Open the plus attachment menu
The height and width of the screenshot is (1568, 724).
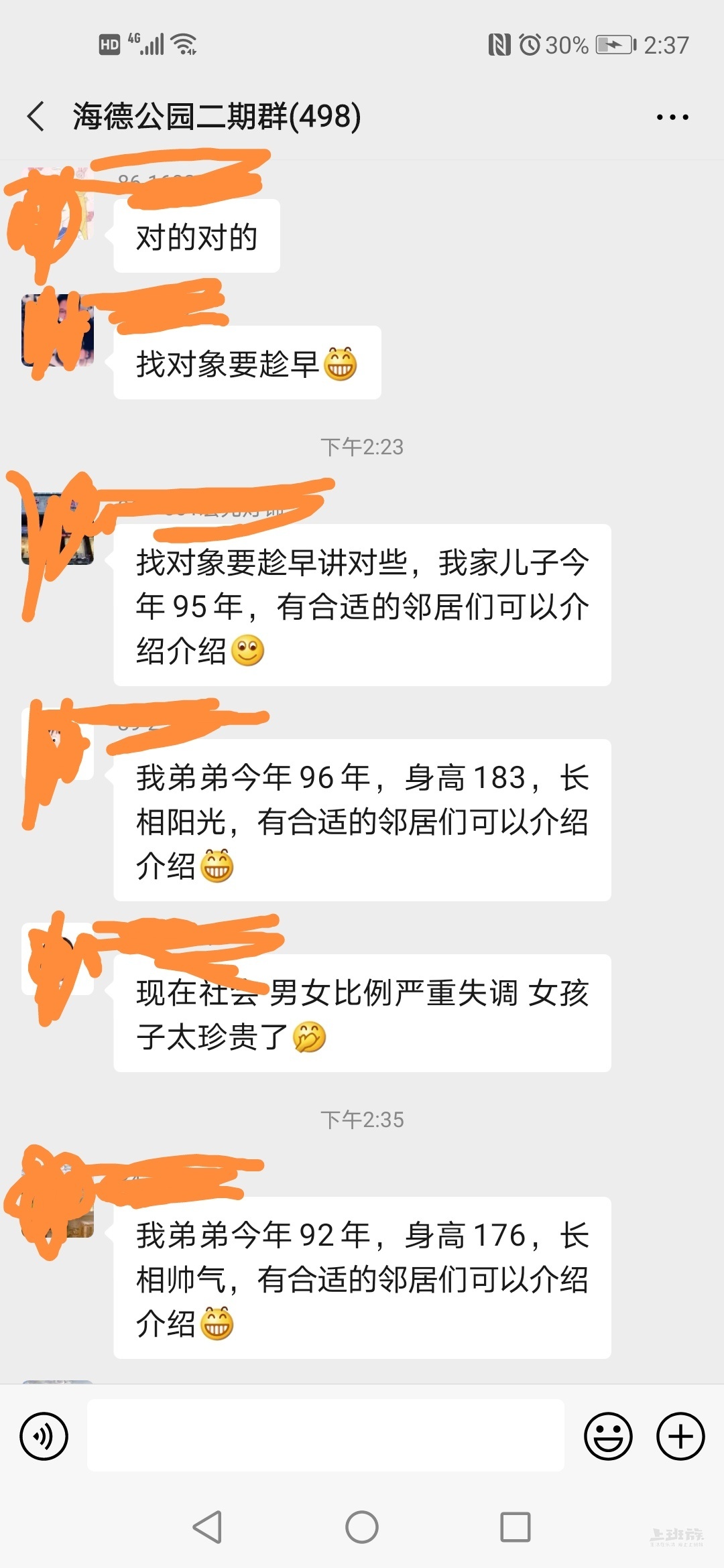[x=680, y=1436]
